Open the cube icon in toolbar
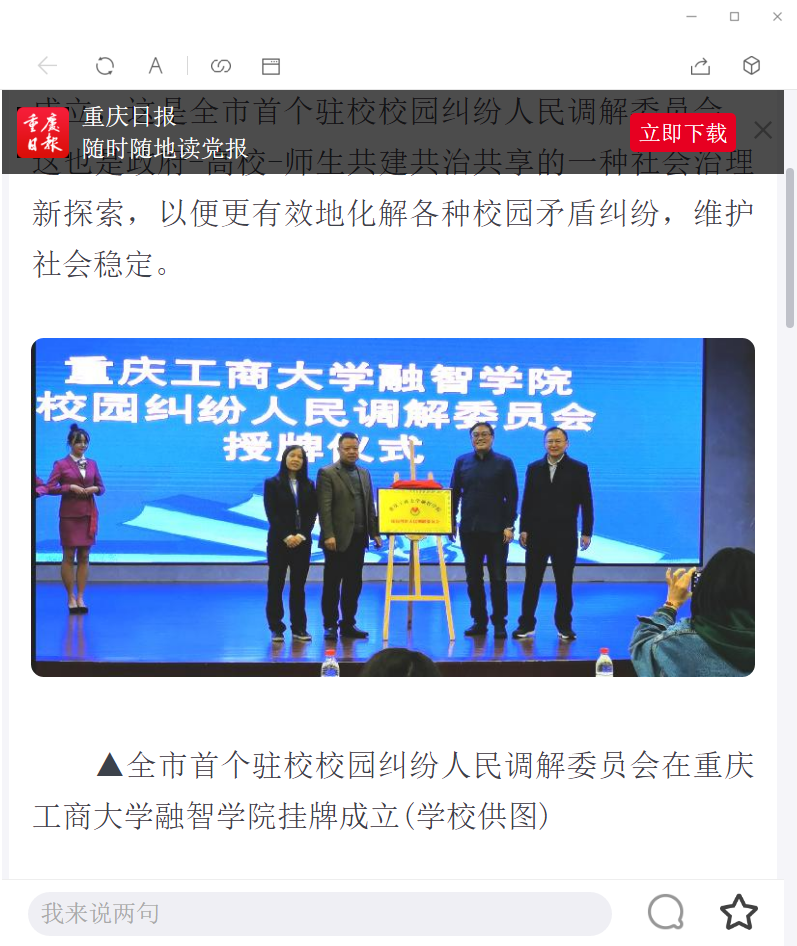The width and height of the screenshot is (797, 946). 752,66
